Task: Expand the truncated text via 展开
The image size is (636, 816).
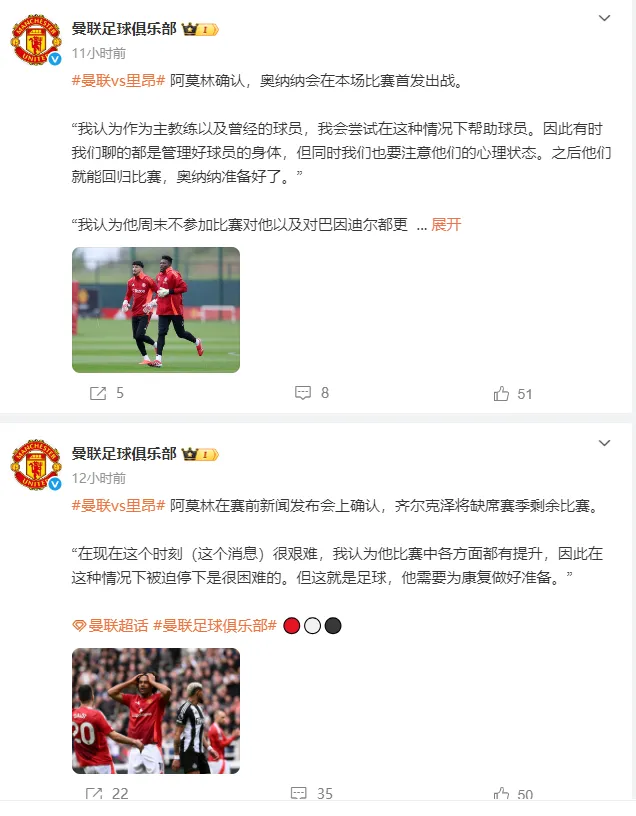Action: 446,224
